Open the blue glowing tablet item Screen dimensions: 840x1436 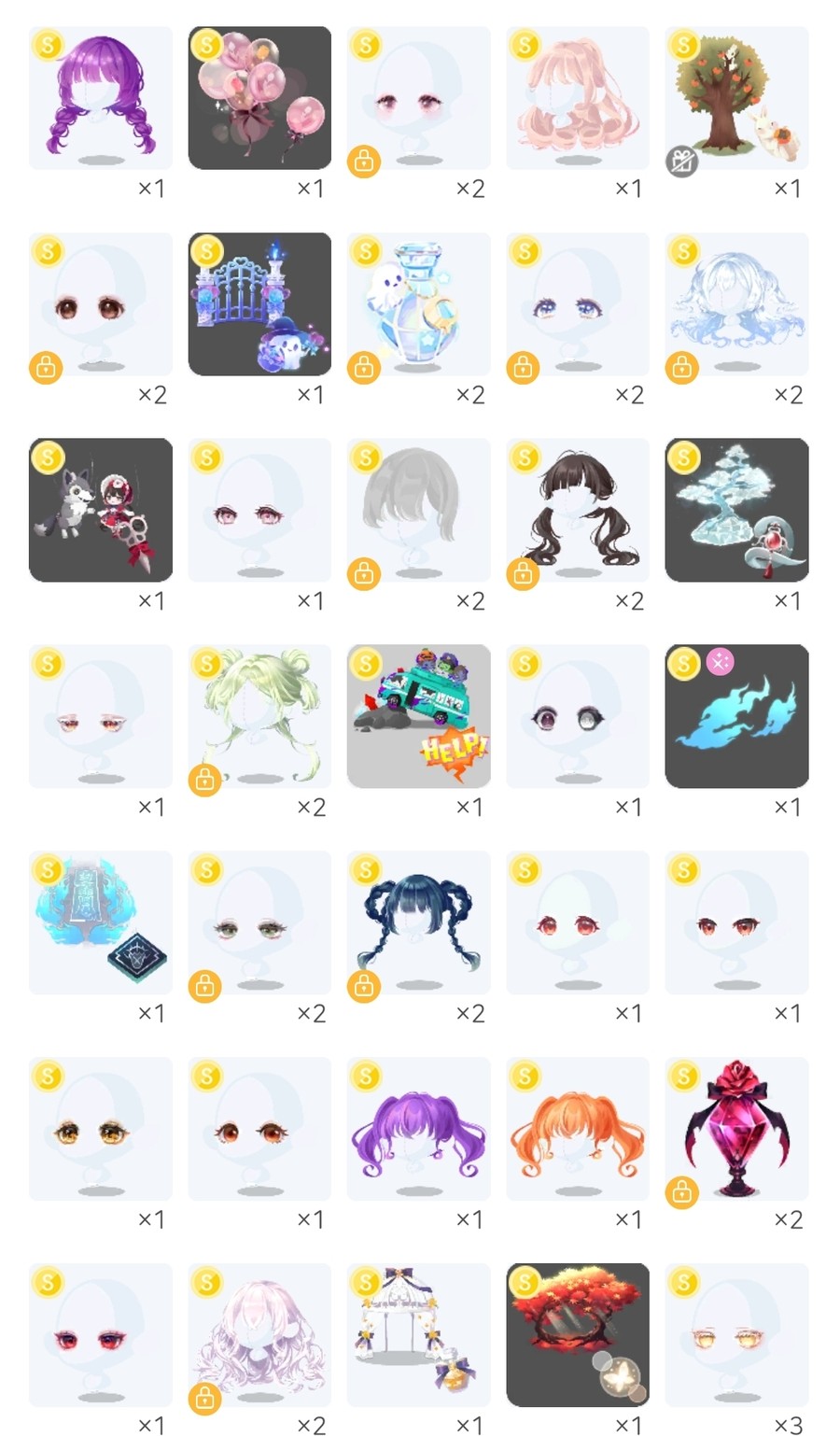click(101, 922)
